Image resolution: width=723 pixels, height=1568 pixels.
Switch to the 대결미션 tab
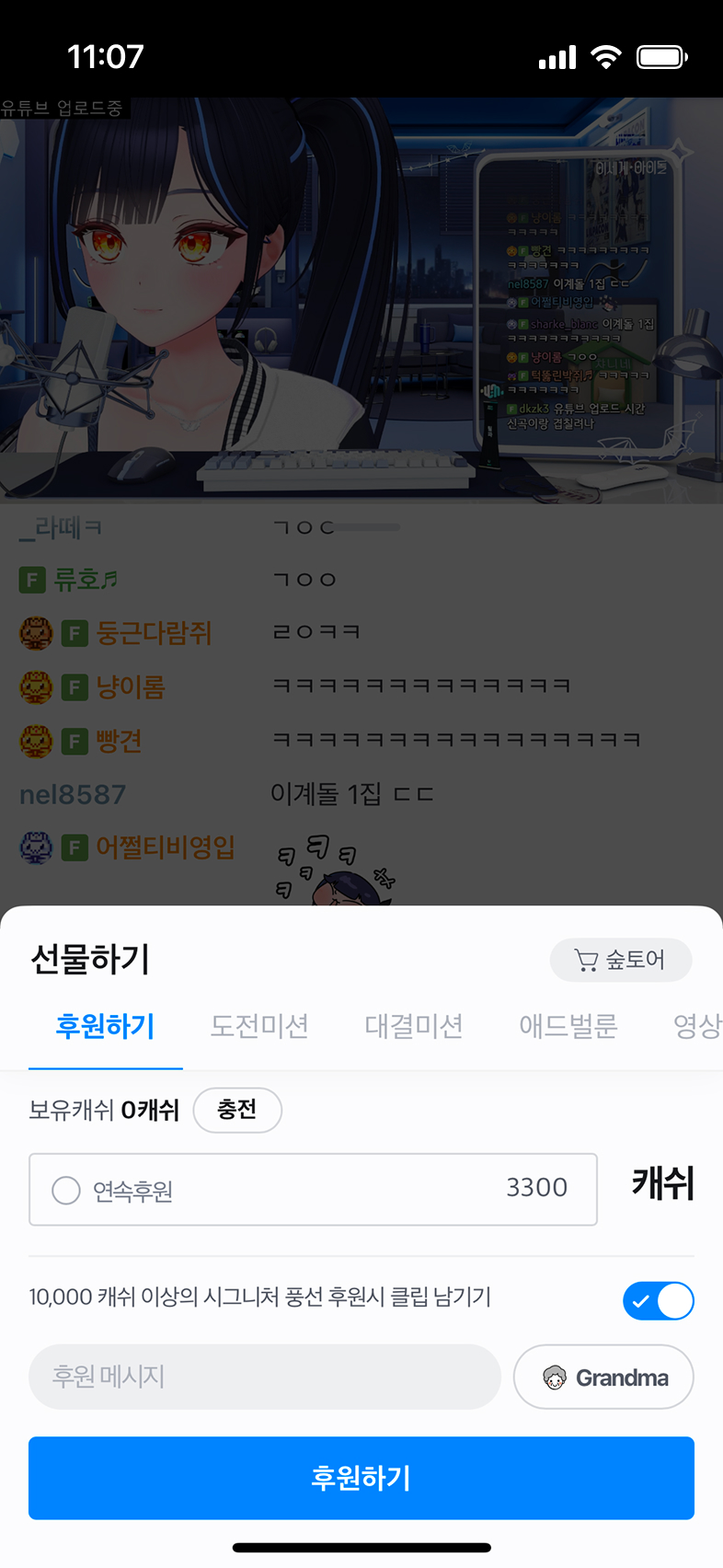(414, 1026)
